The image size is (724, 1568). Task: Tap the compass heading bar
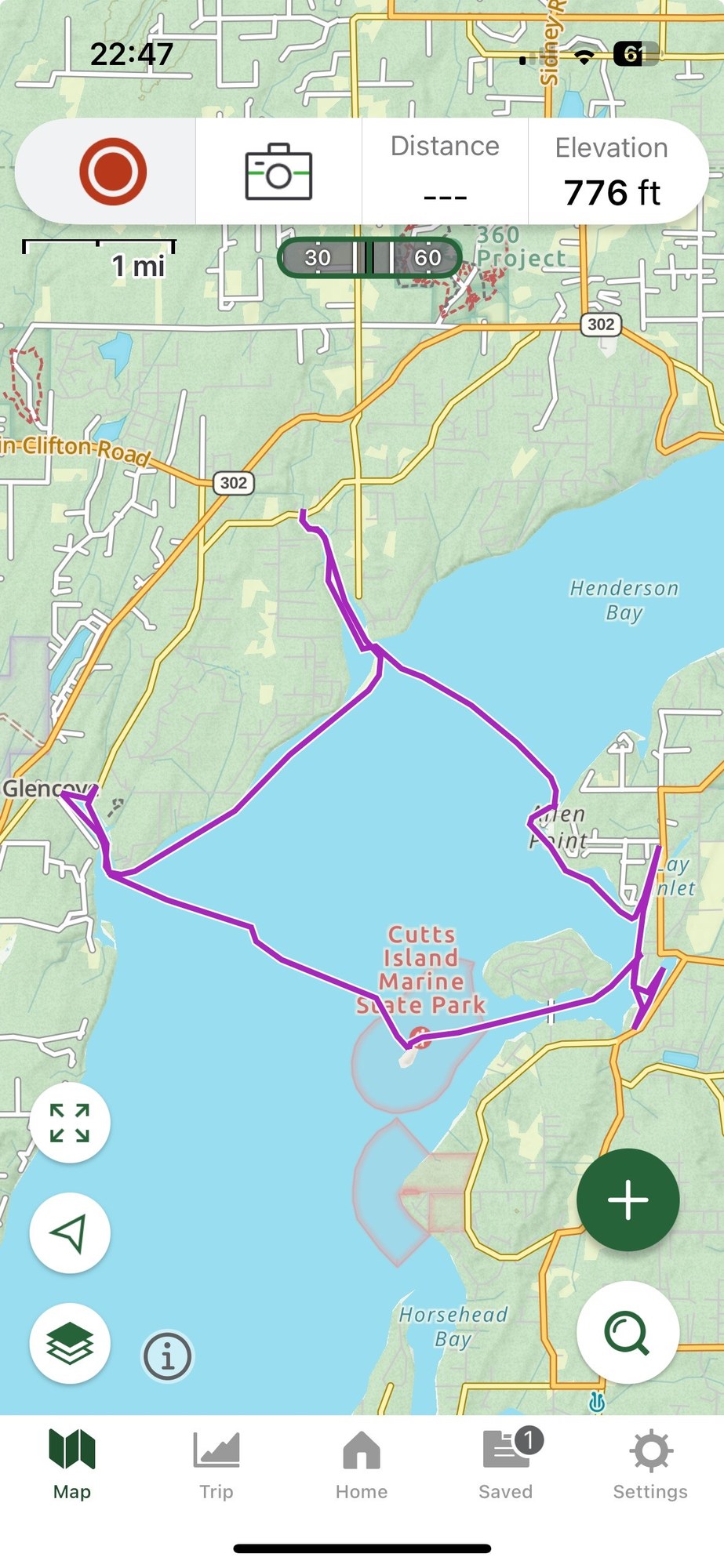point(369,257)
